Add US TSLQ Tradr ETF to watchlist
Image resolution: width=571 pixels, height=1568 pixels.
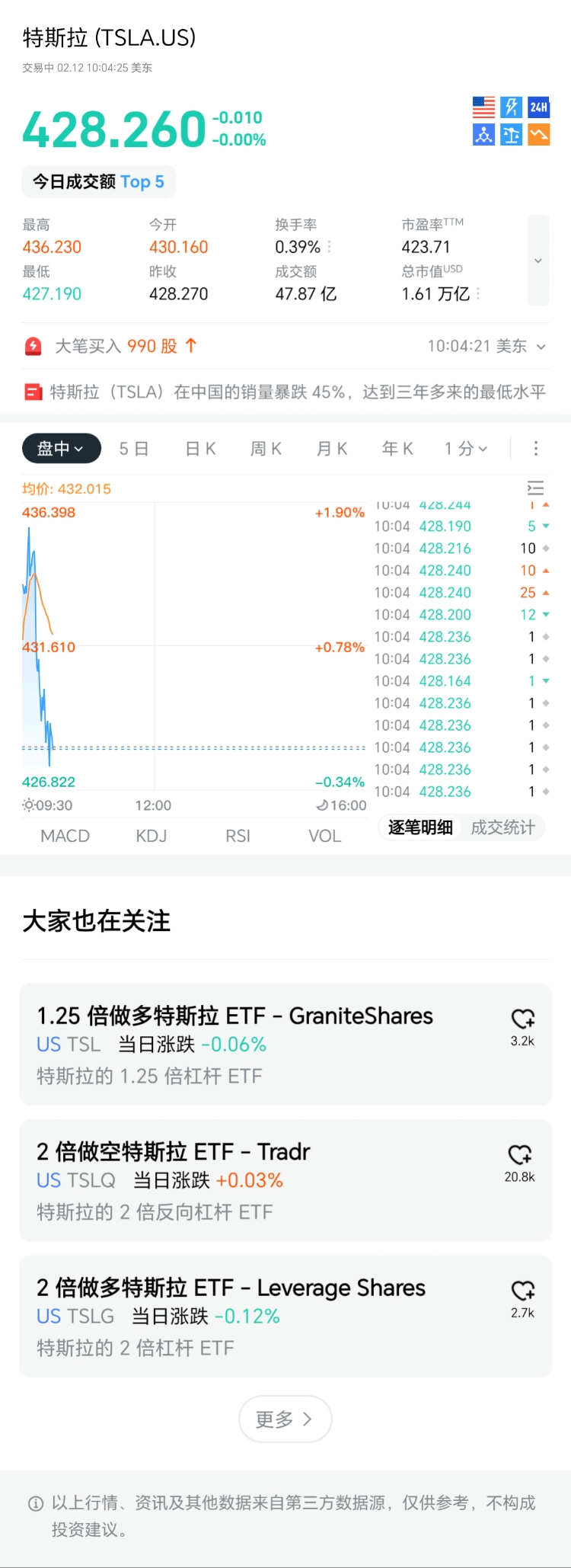pyautogui.click(x=520, y=1155)
